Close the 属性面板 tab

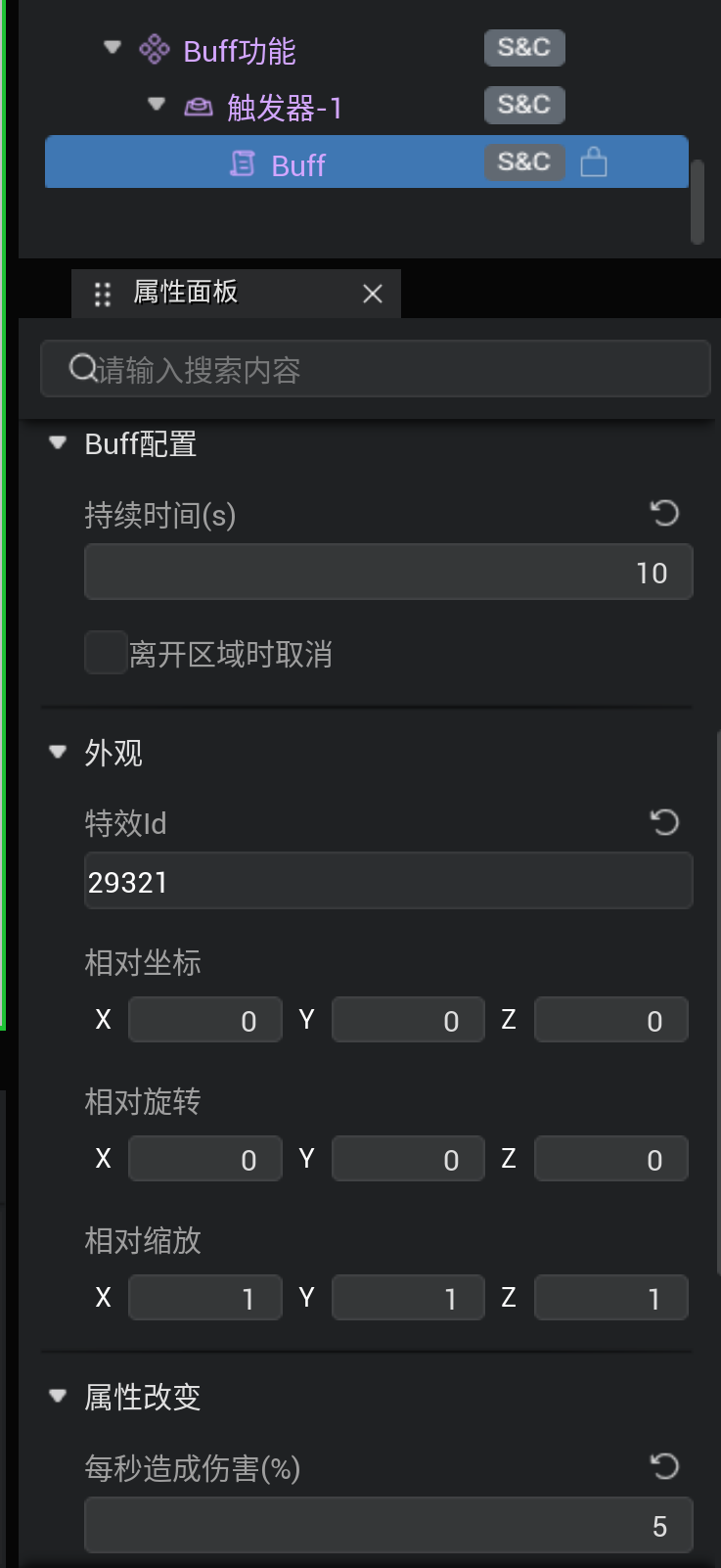pyautogui.click(x=373, y=294)
